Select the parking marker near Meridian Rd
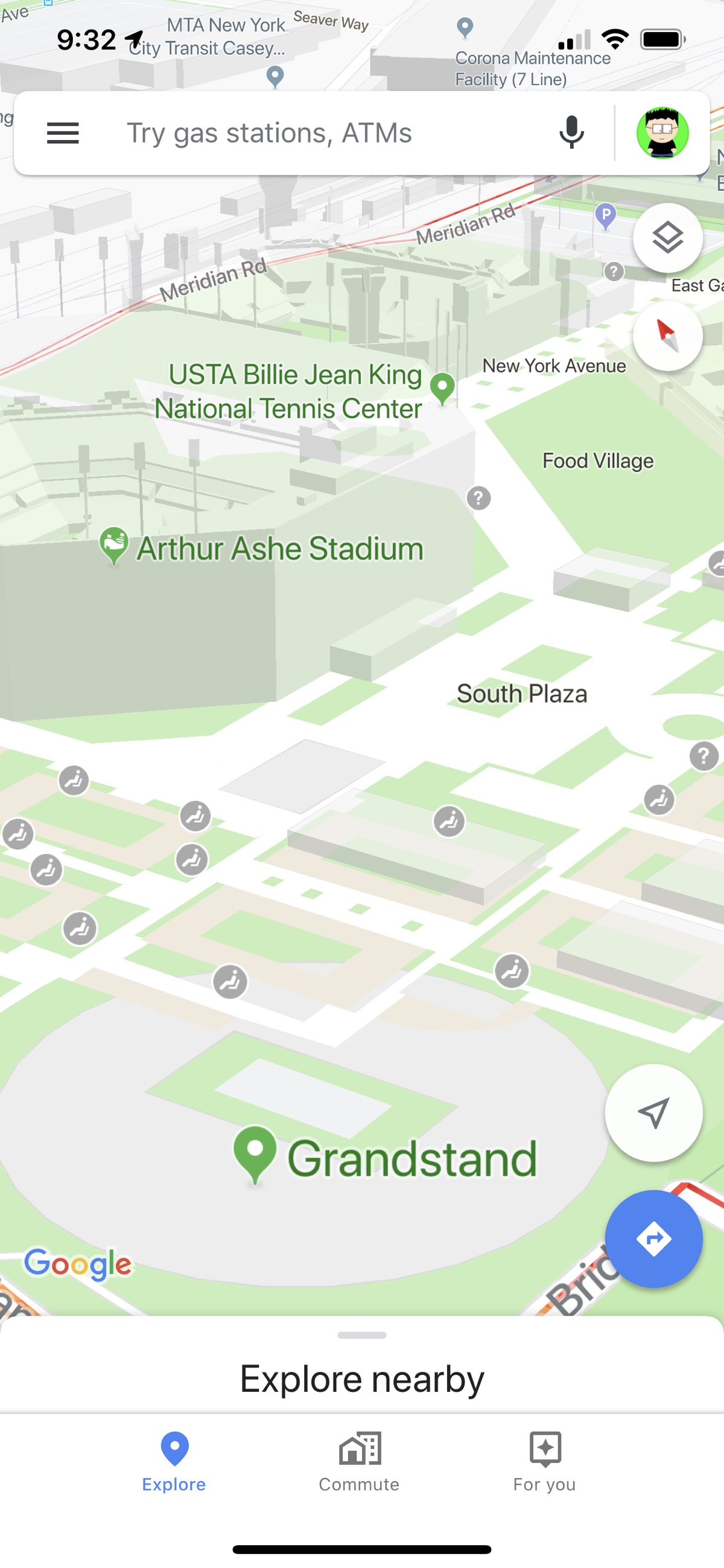724x1568 pixels. pyautogui.click(x=605, y=215)
